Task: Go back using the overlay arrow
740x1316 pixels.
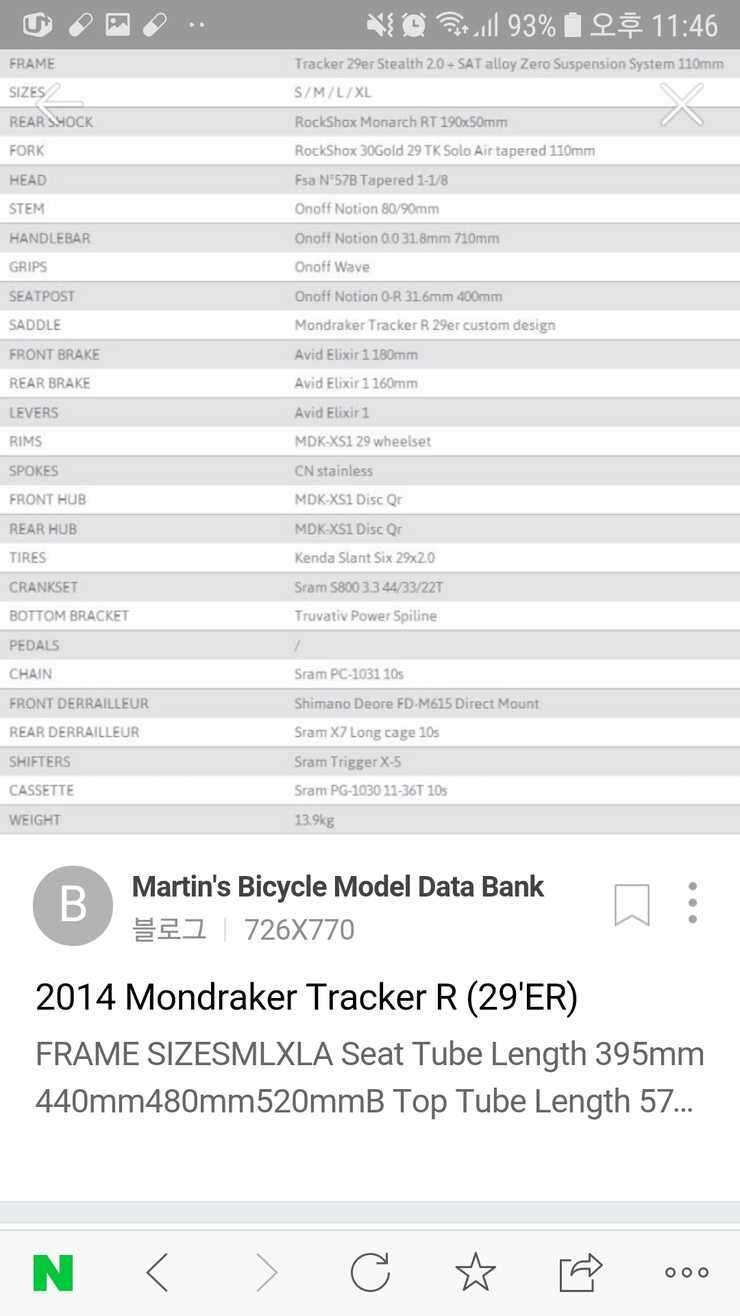Action: (59, 104)
